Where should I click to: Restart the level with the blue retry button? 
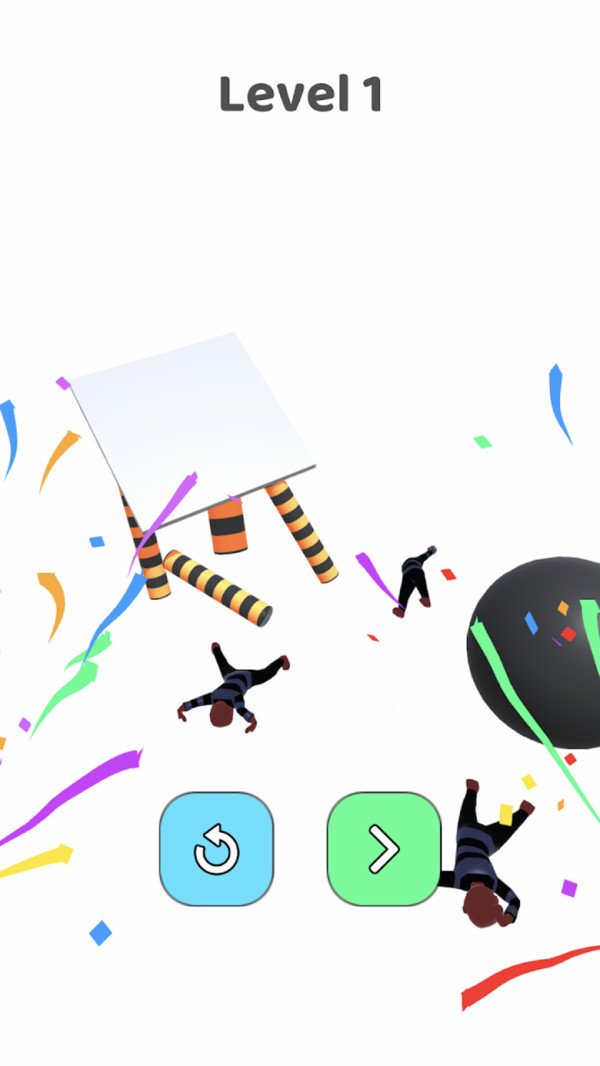point(216,849)
